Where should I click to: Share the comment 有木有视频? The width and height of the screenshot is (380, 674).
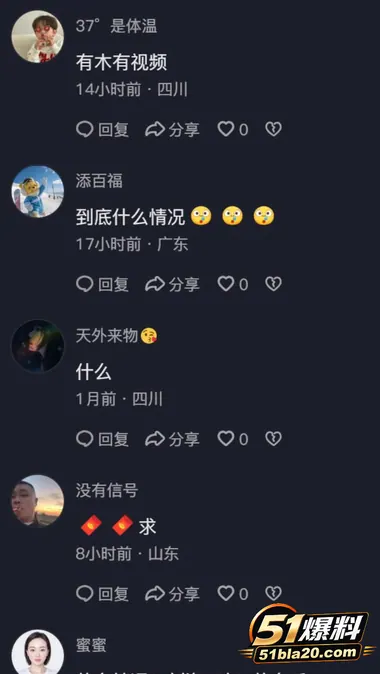172,129
